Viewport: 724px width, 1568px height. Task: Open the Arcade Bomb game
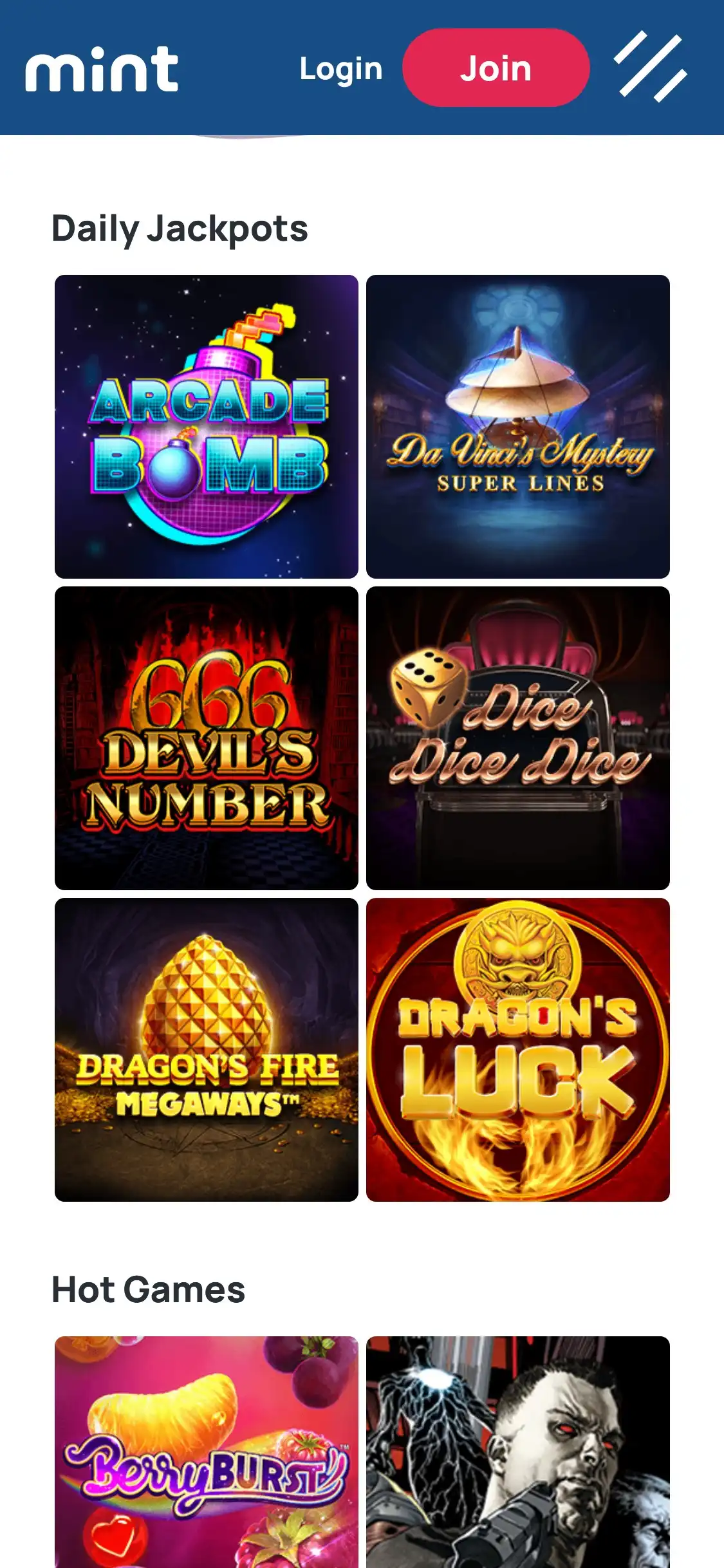[x=207, y=426]
